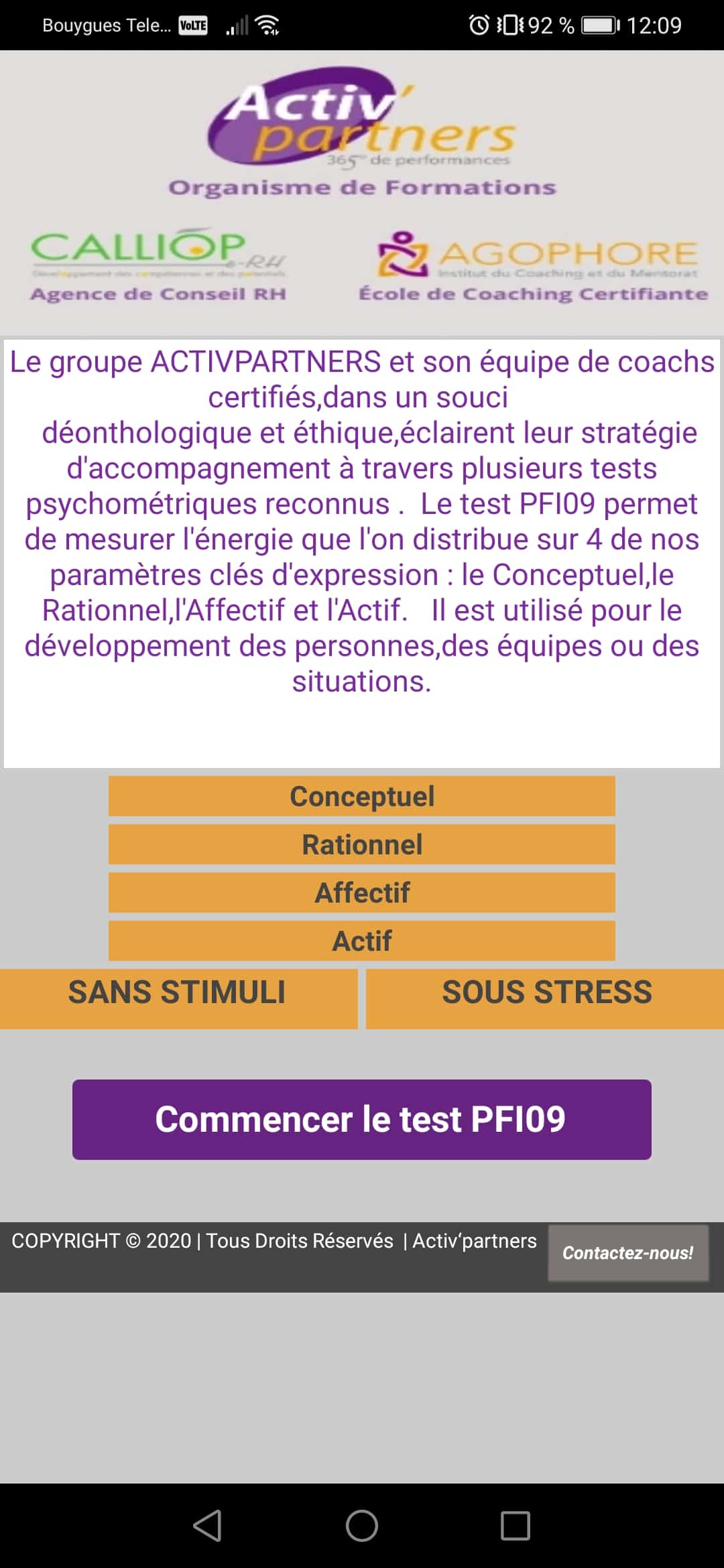Open the Actif button

[362, 941]
